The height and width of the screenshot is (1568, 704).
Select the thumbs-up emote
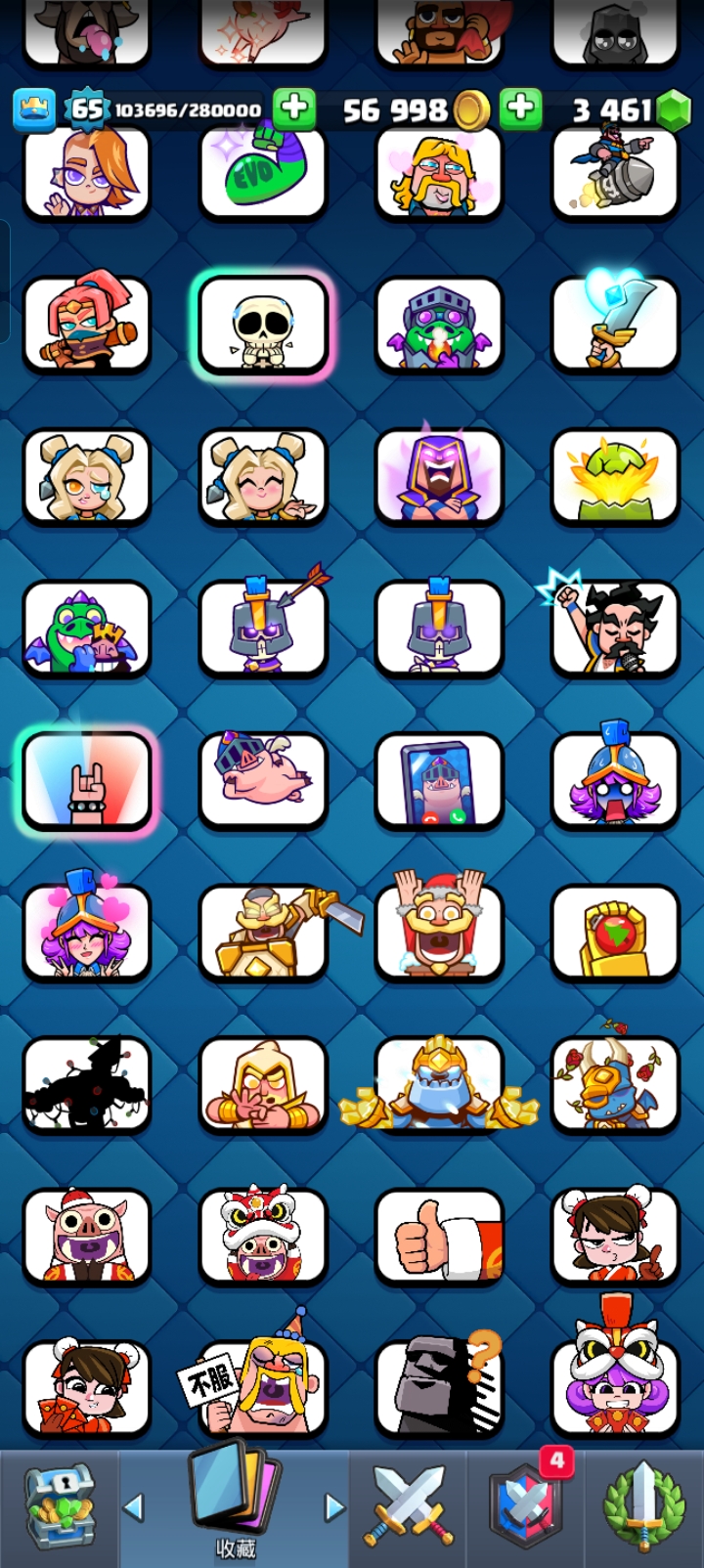[x=439, y=1236]
